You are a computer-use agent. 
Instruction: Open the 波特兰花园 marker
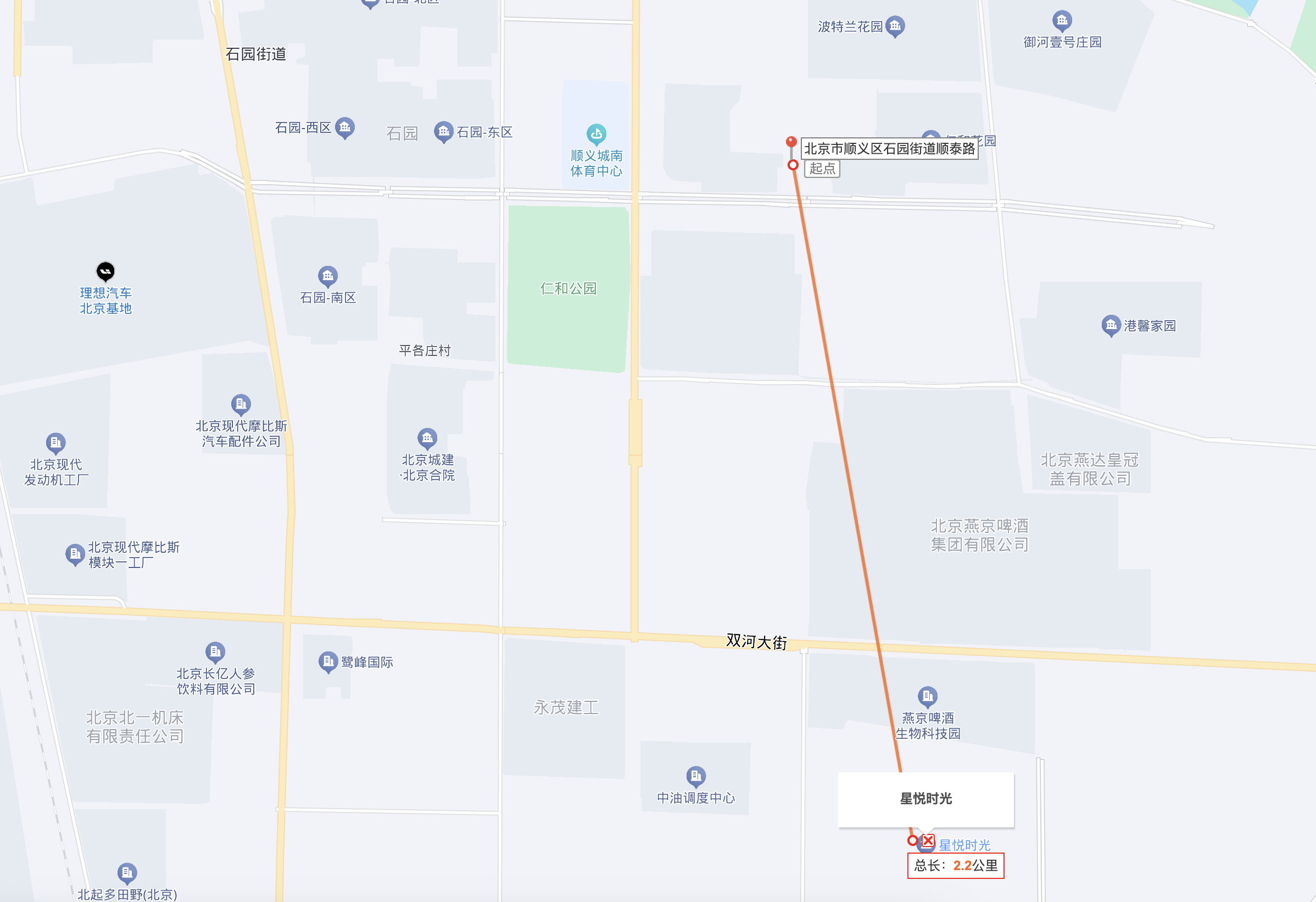point(895,25)
